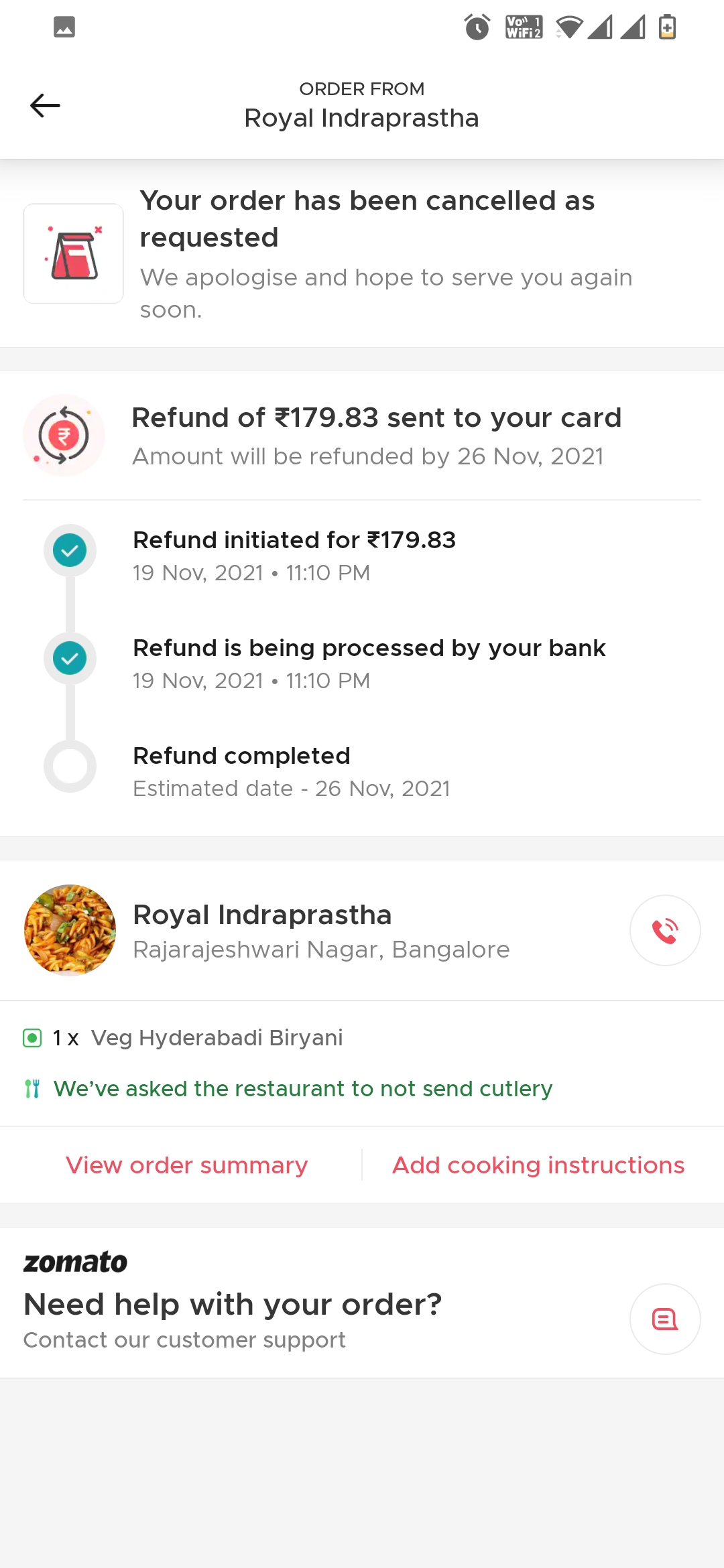Image resolution: width=724 pixels, height=1568 pixels.
Task: Select Add cooking instructions
Action: 538,1165
